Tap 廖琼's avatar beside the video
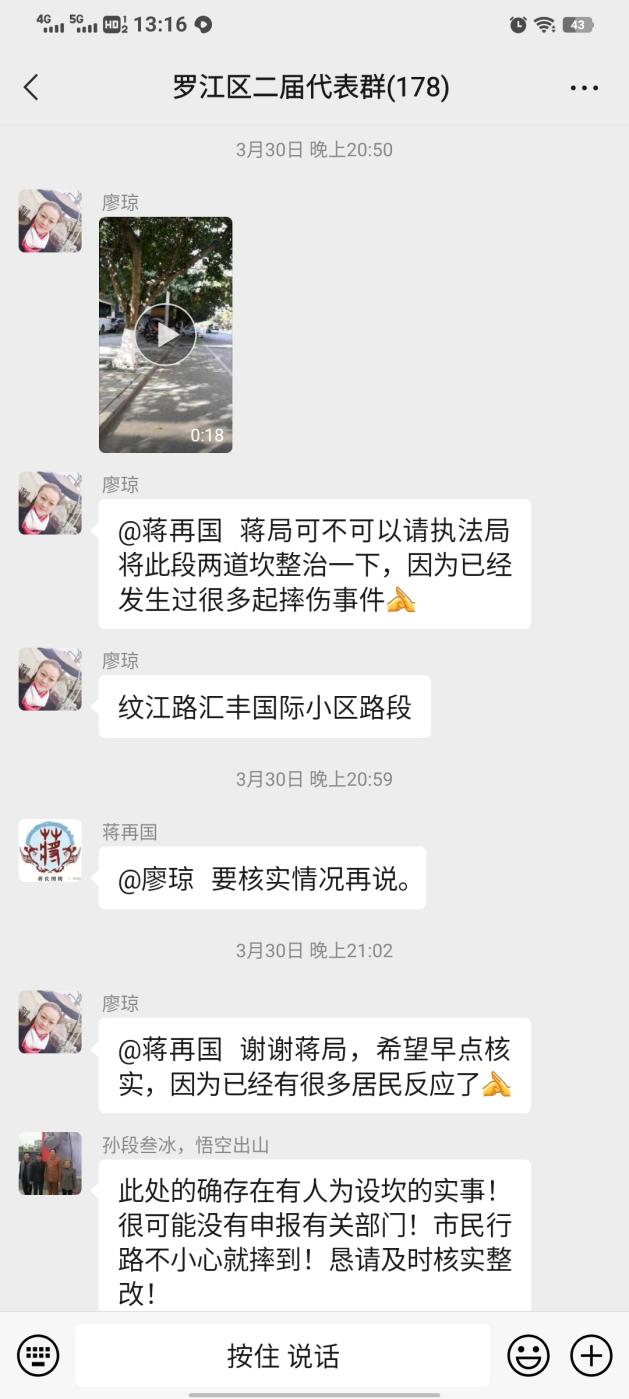The image size is (629, 1399). coord(50,221)
